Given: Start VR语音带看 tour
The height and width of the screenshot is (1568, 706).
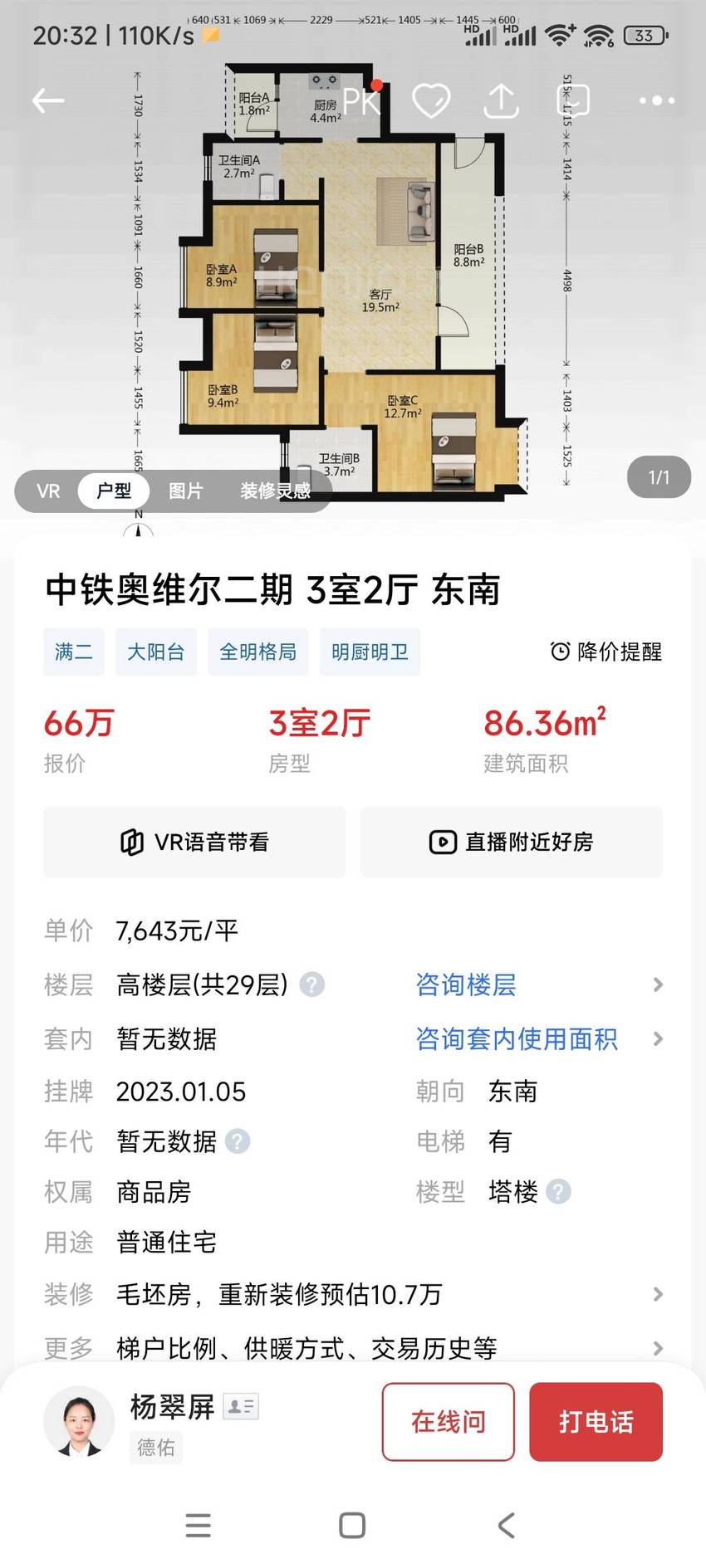Looking at the screenshot, I should pyautogui.click(x=194, y=842).
